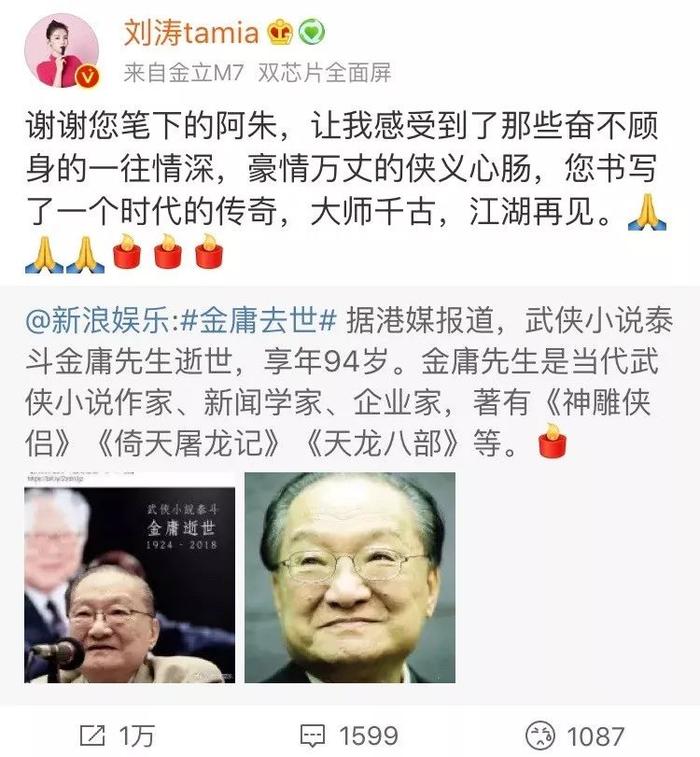Image resolution: width=700 pixels, height=757 pixels.
Task: View the second close-up portrait photo
Action: tap(350, 578)
